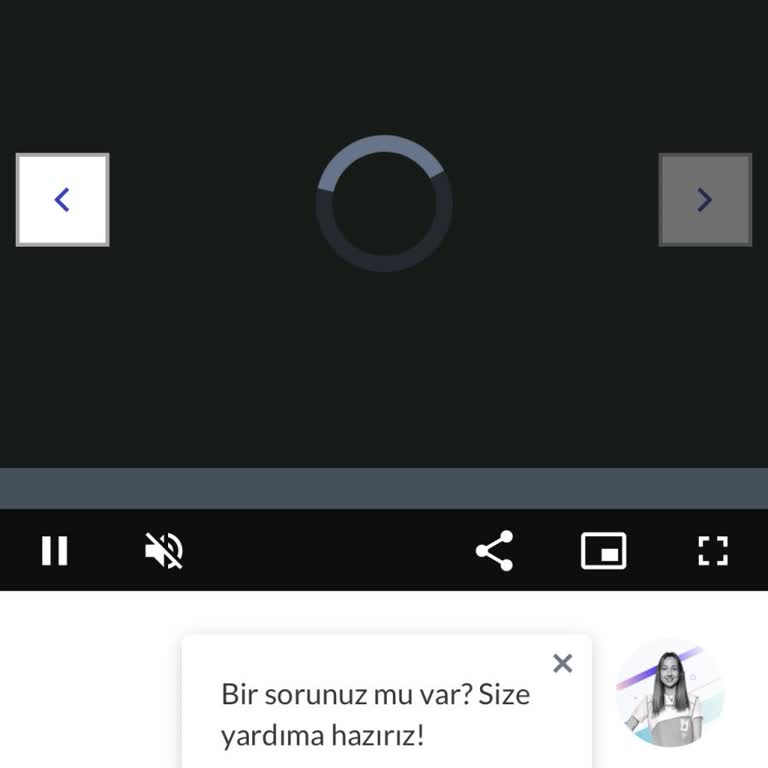
Task: Dismiss the help chat popup
Action: click(x=563, y=663)
